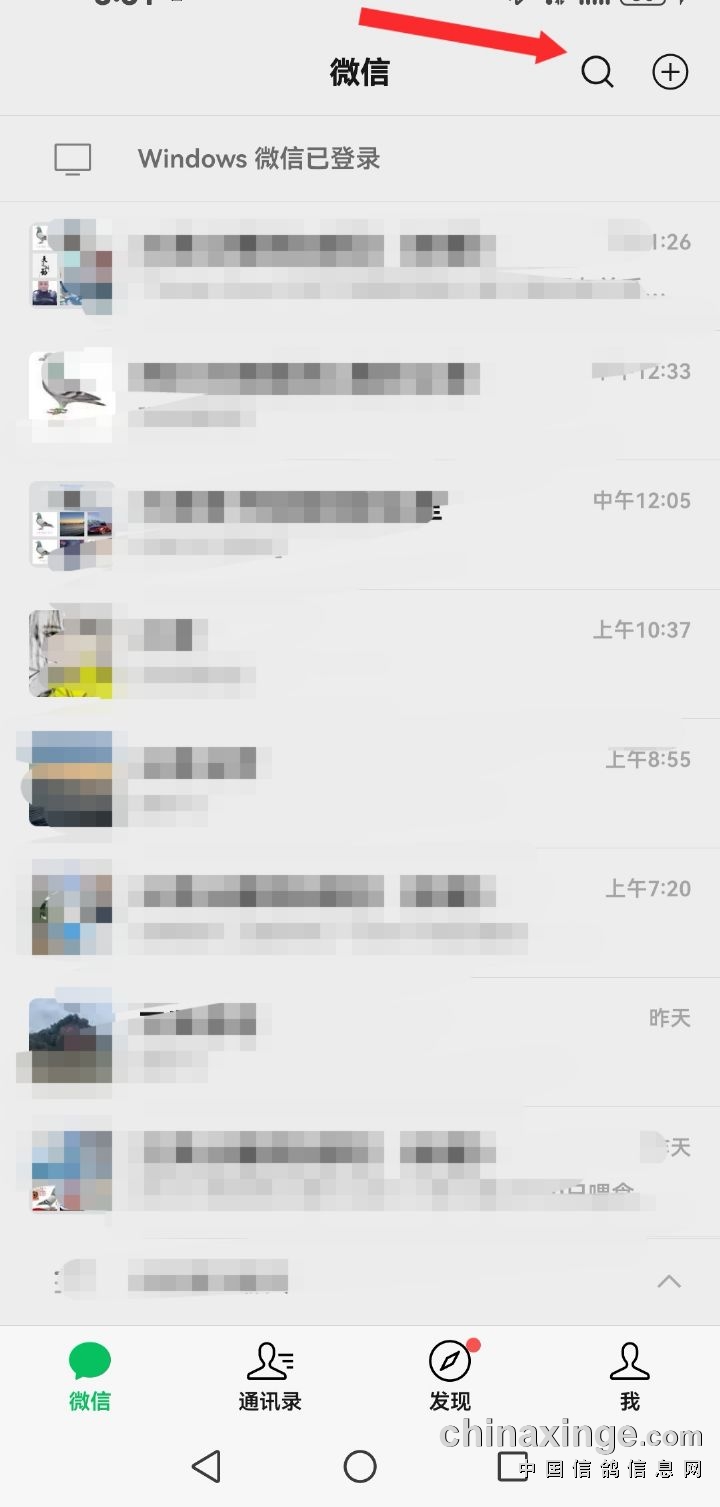The width and height of the screenshot is (720, 1507).
Task: Tap the system back button
Action: [206, 1466]
